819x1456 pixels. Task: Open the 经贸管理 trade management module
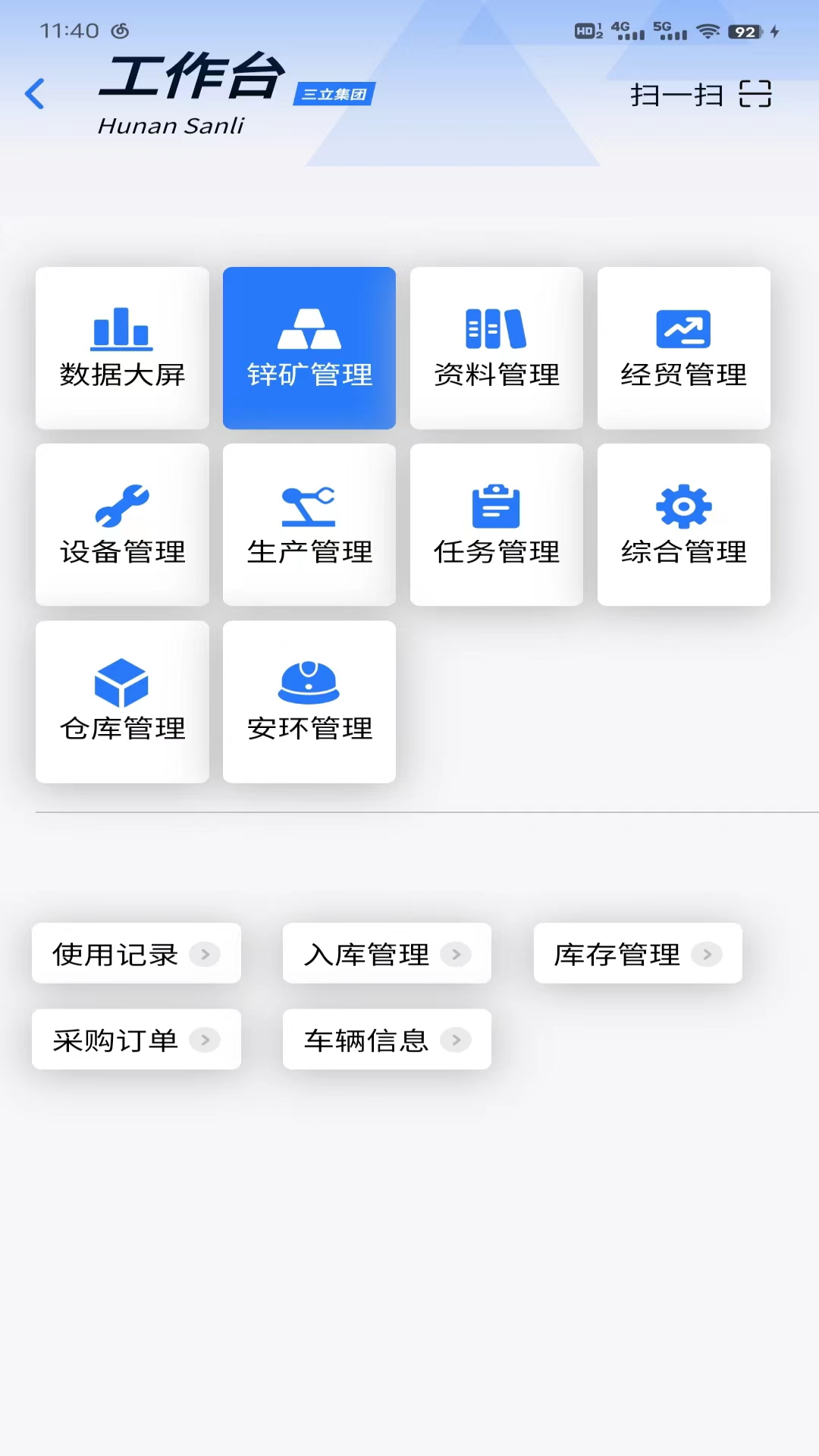pyautogui.click(x=683, y=348)
